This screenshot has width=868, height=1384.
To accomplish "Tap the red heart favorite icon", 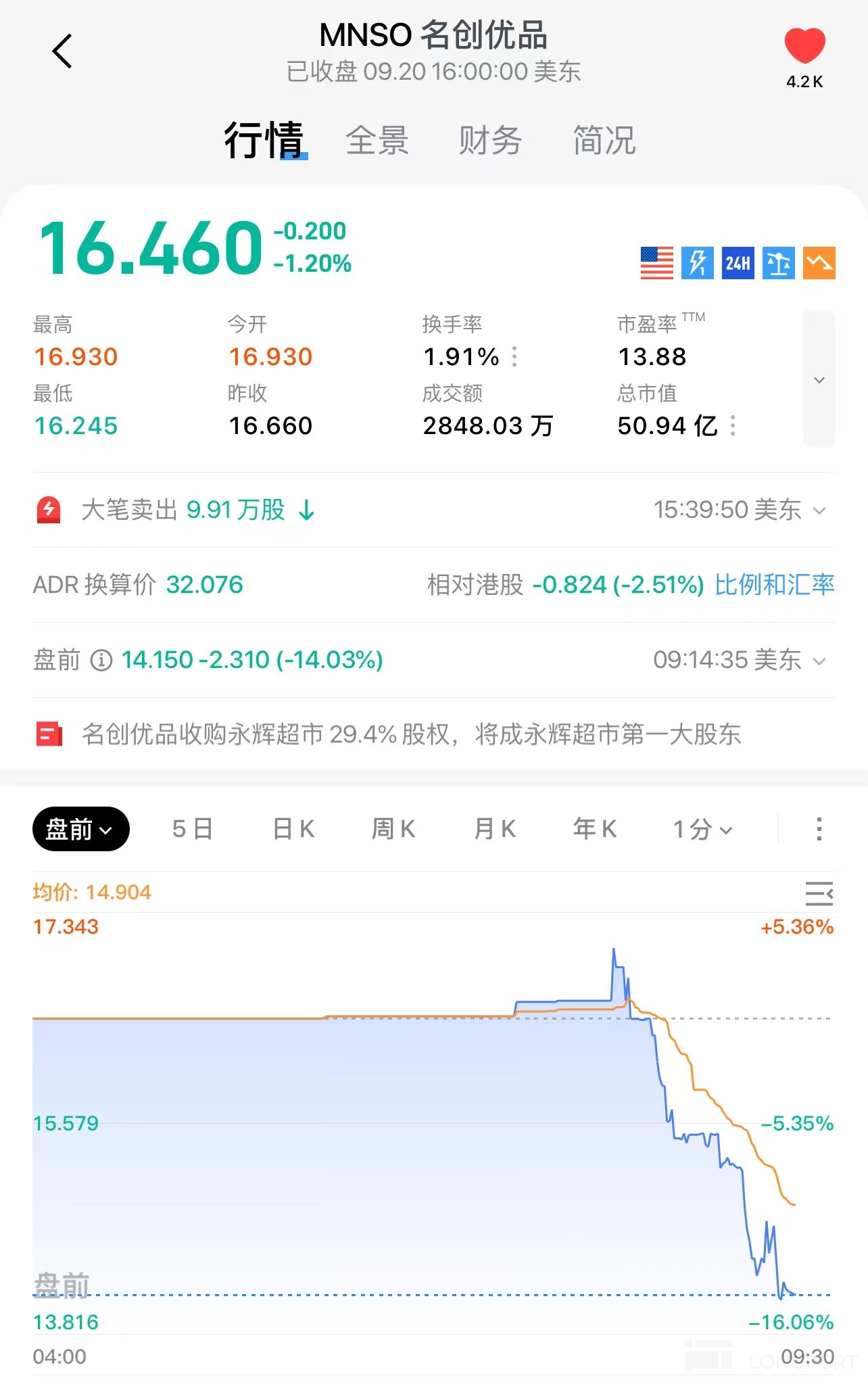I will [804, 46].
